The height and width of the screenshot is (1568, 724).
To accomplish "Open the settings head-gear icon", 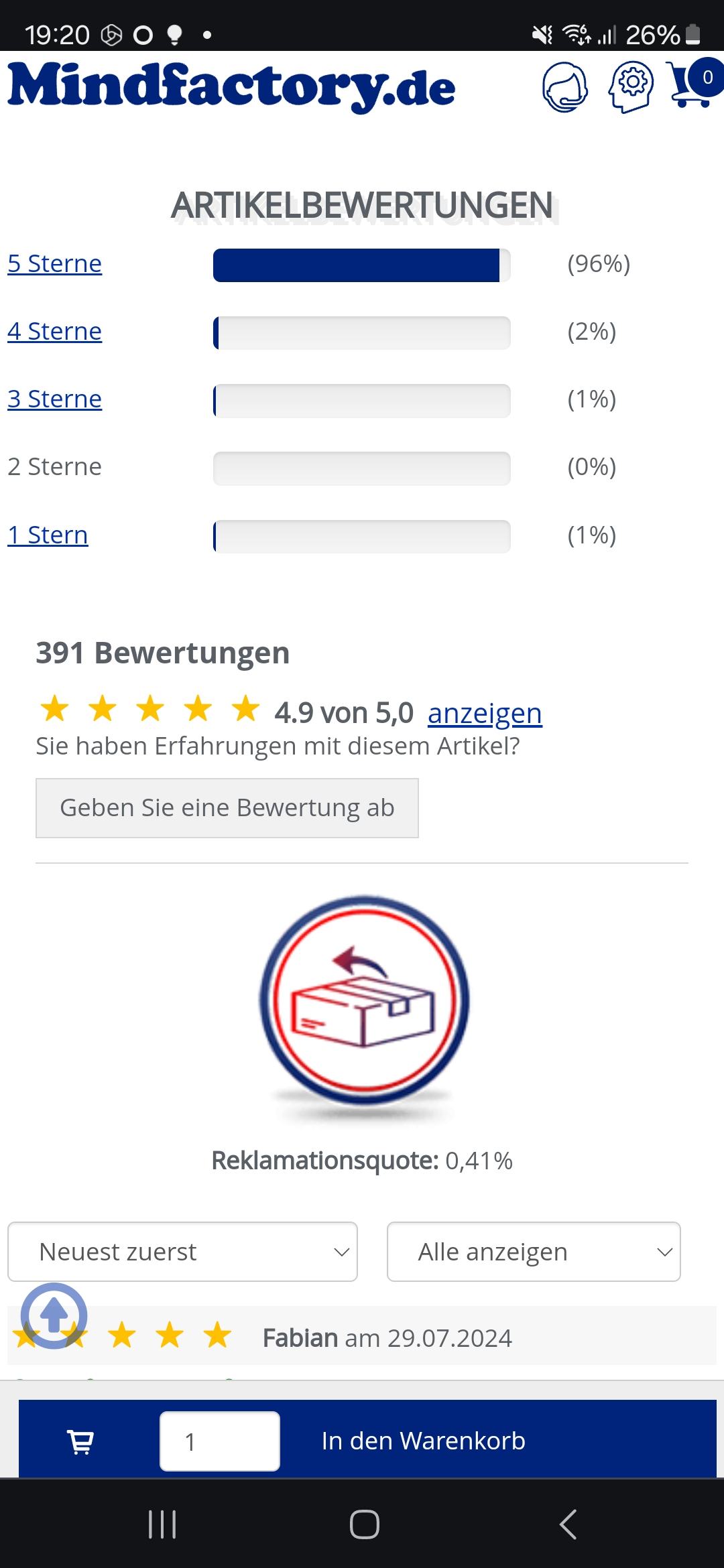I will (630, 86).
